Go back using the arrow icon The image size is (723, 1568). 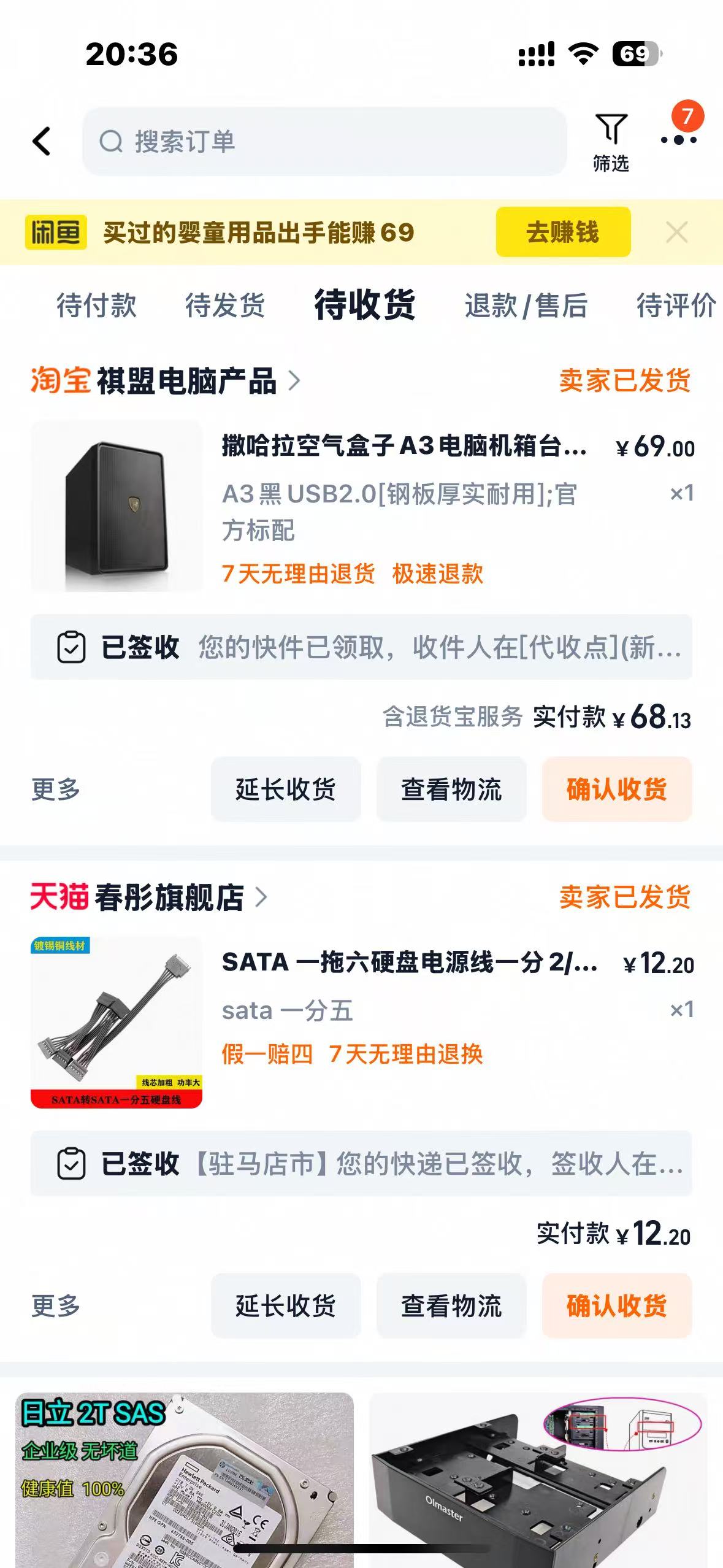[42, 142]
